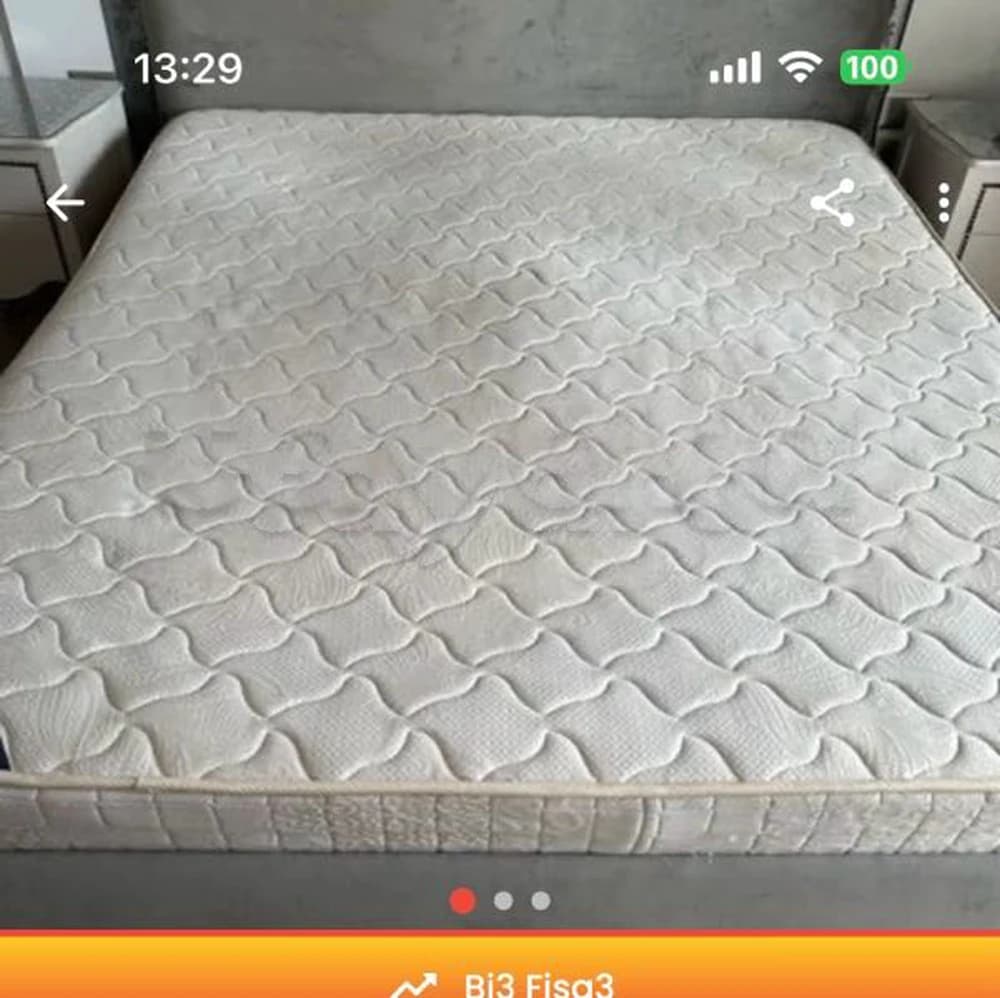Jump to the second photo indicator dot
The width and height of the screenshot is (1000, 998).
[503, 901]
